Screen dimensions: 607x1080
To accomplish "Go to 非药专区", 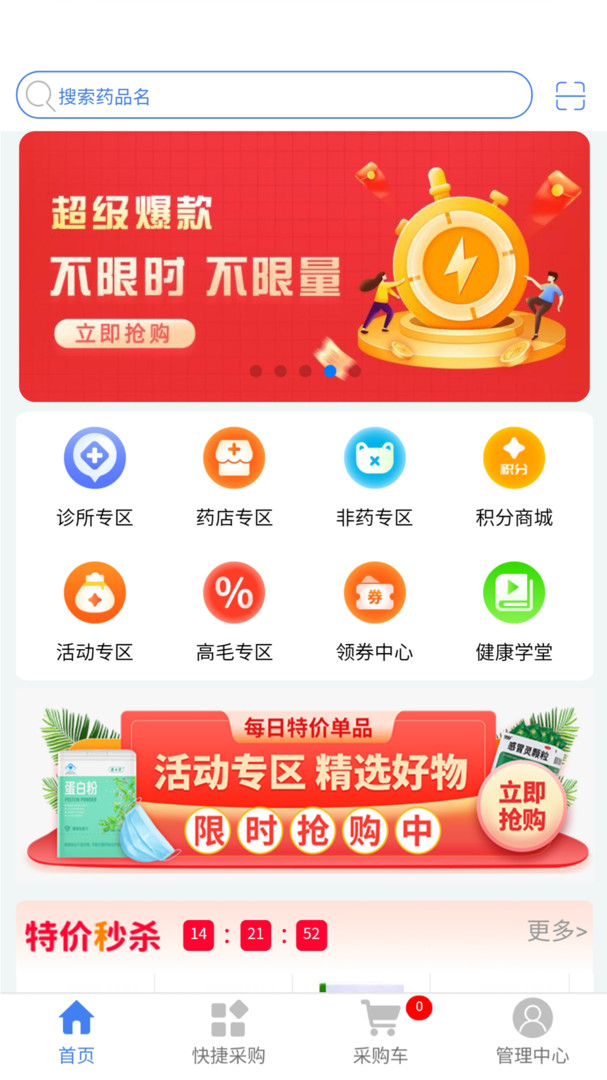I will tap(374, 477).
